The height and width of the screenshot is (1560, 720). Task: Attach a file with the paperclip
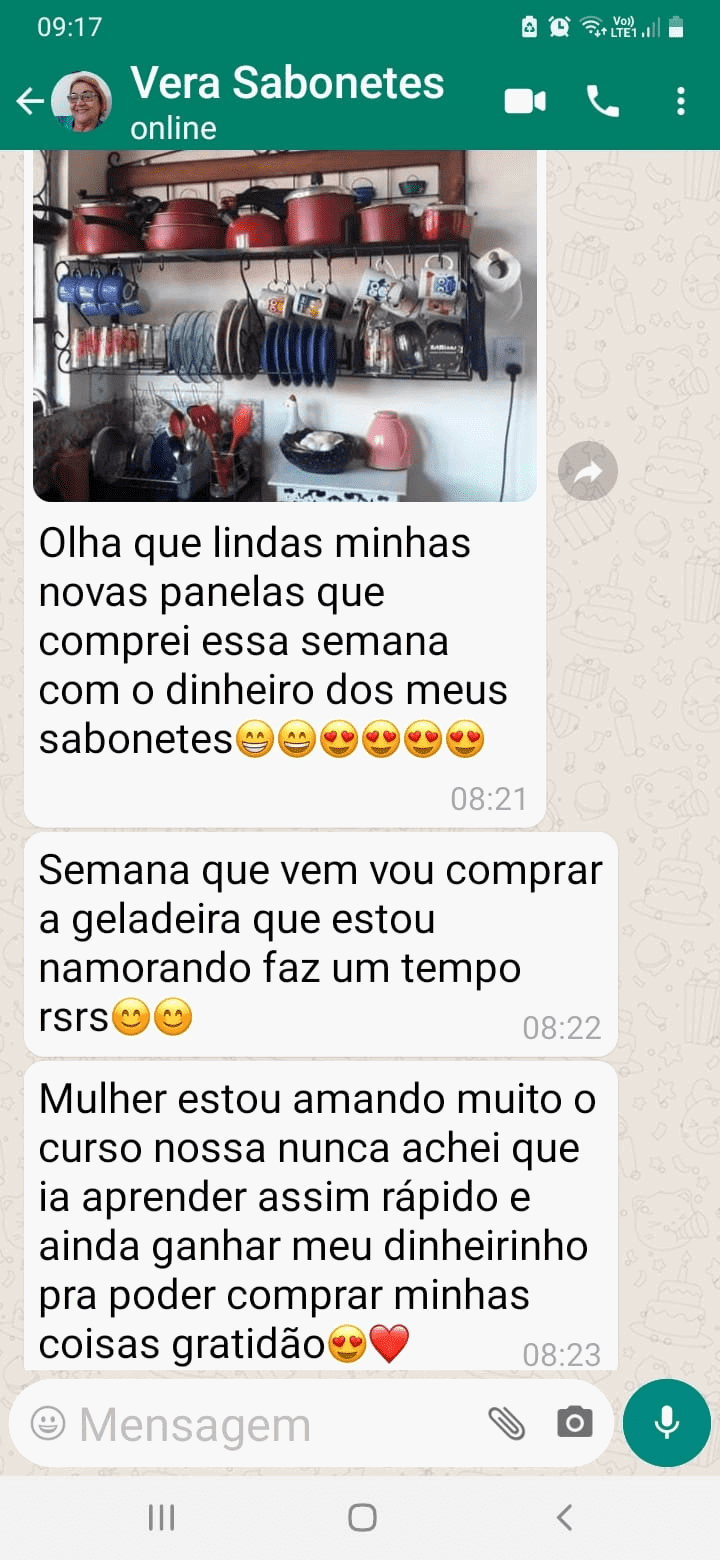click(x=506, y=1423)
